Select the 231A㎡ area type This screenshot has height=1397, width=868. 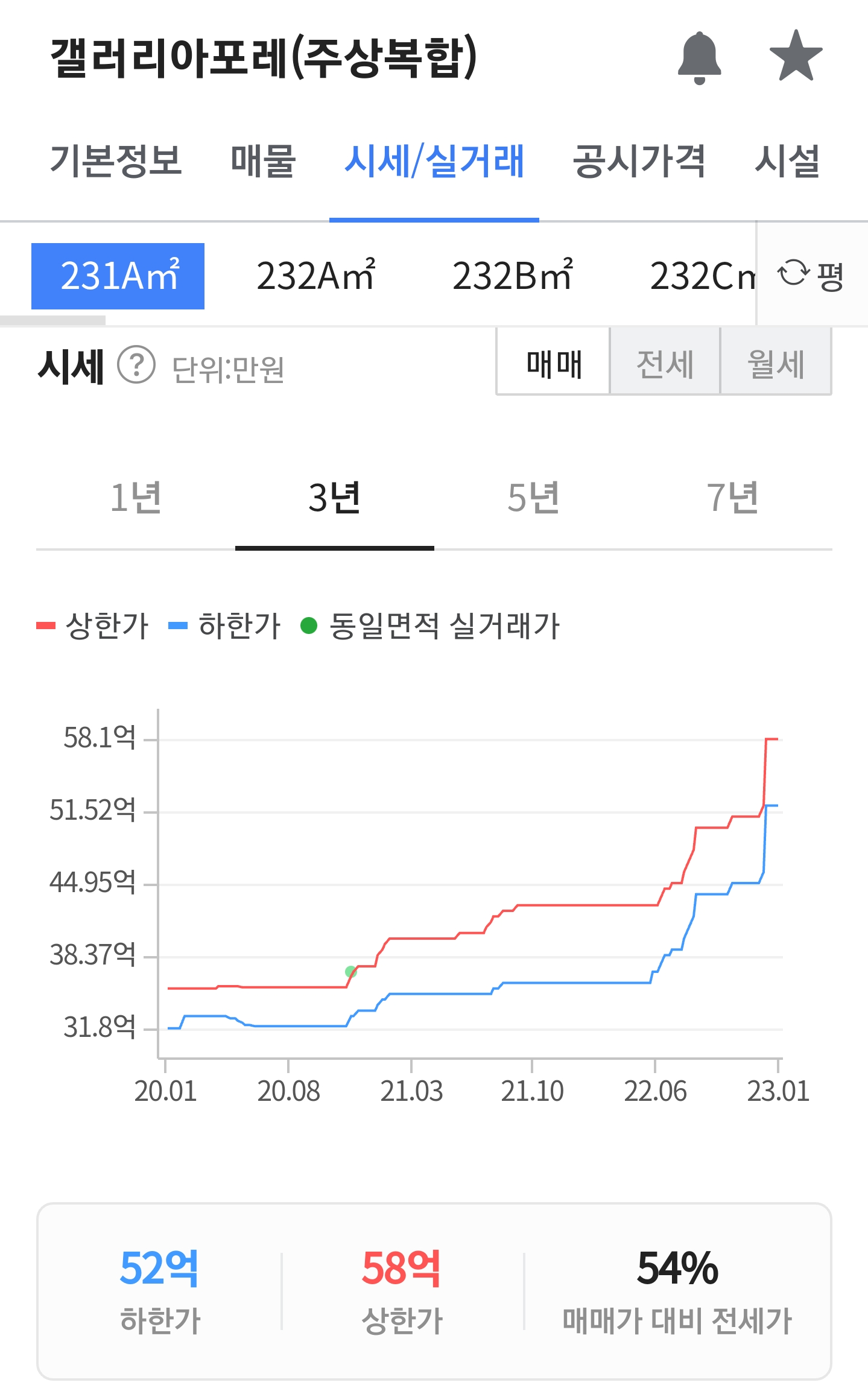(x=118, y=276)
